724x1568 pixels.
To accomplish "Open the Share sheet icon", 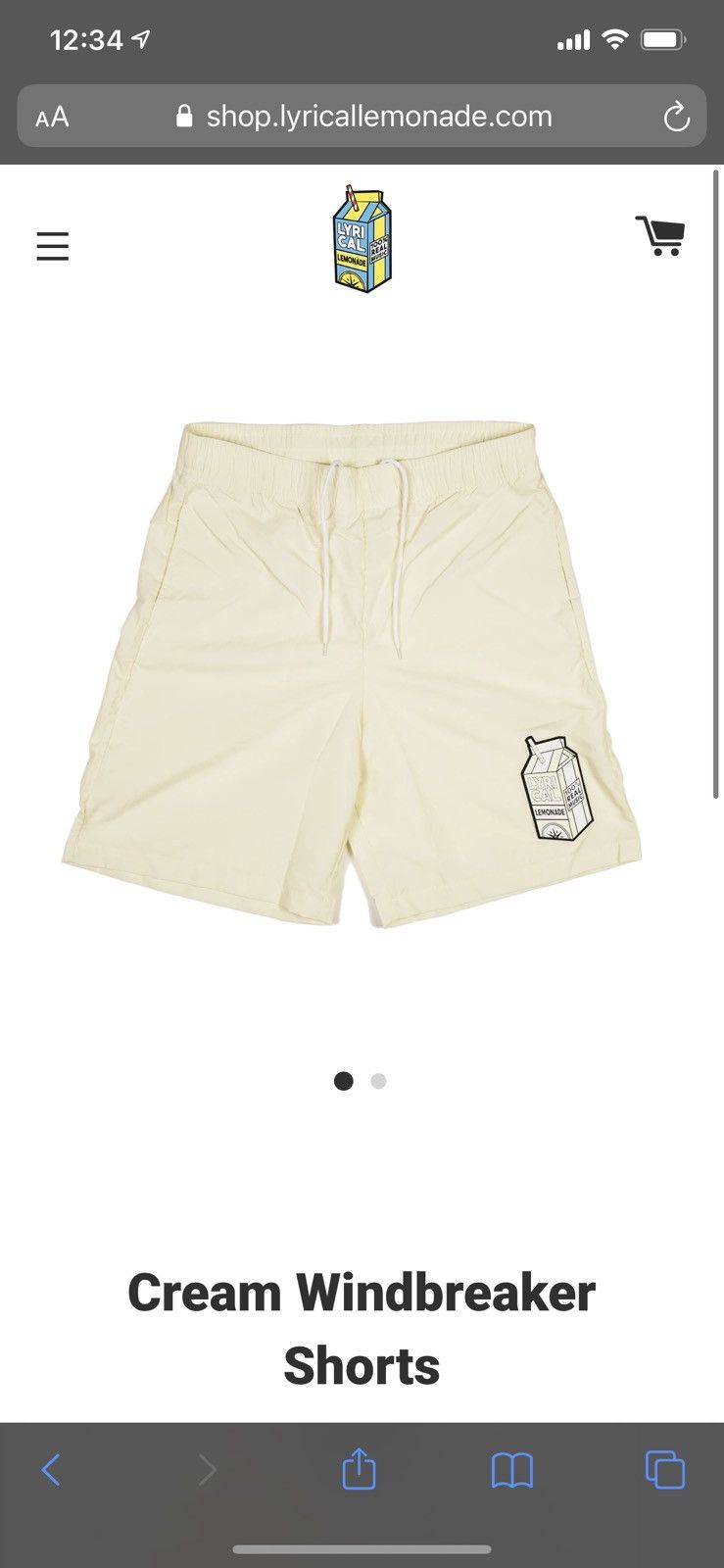I will point(362,1469).
